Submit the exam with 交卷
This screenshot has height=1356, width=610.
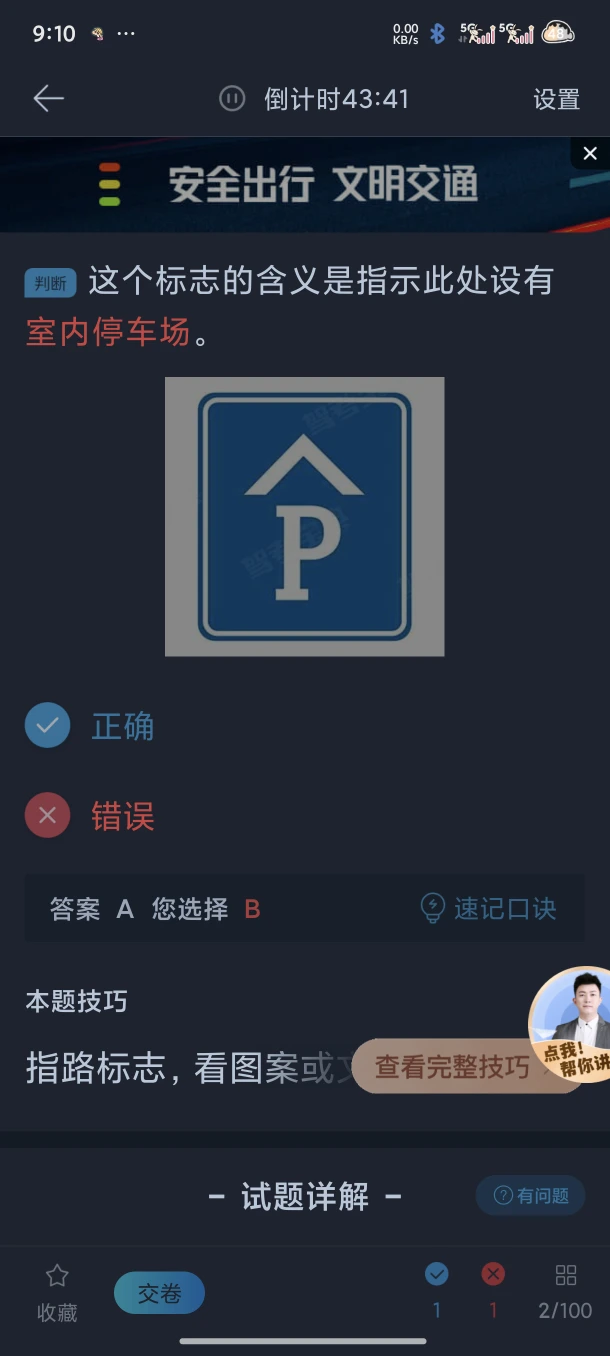click(x=159, y=1293)
